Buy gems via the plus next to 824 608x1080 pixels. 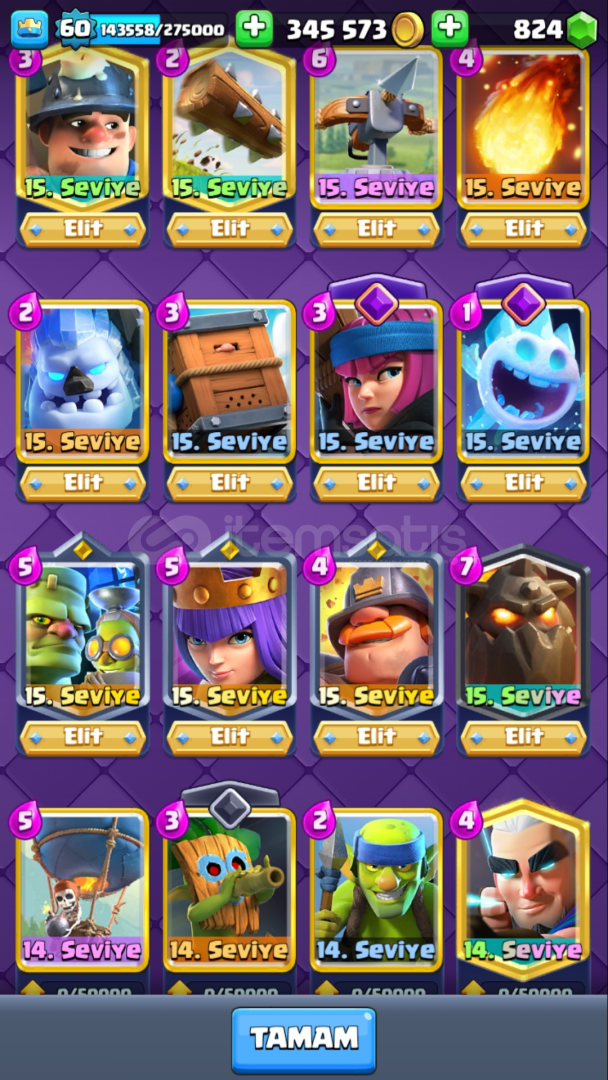coord(450,29)
